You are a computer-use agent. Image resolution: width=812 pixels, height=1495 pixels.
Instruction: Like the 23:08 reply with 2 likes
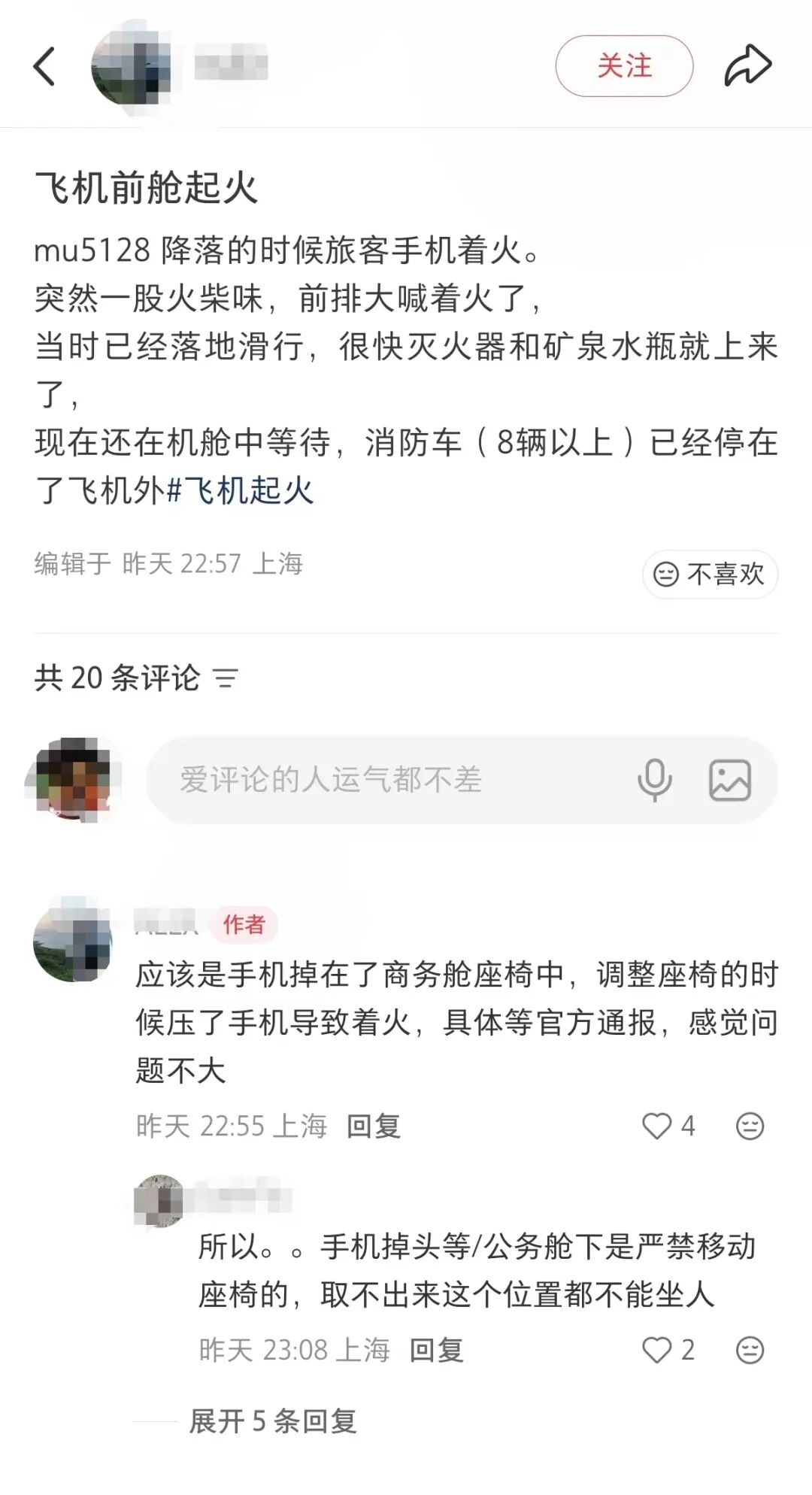point(657,1351)
